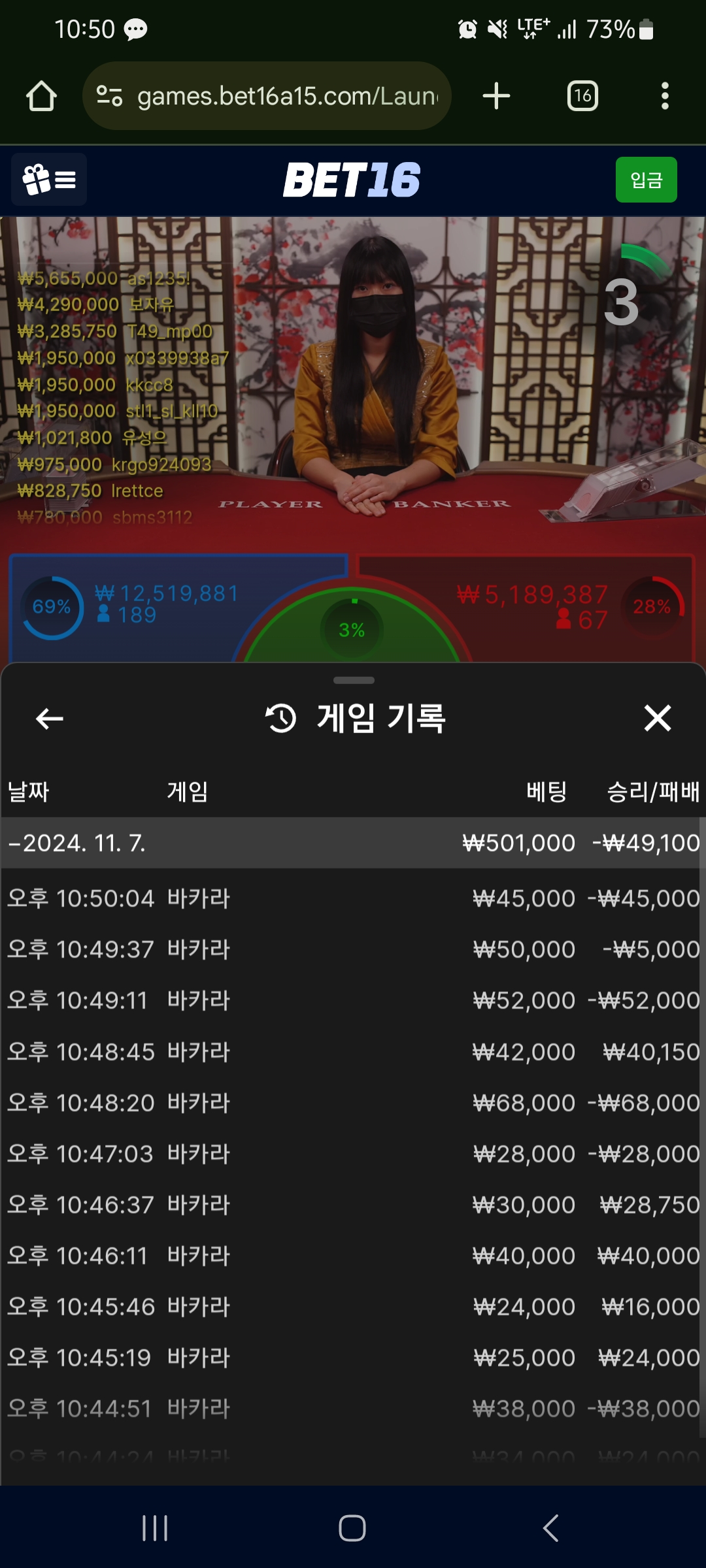Open the system recent apps
This screenshot has height=1568, width=706.
(x=155, y=1528)
